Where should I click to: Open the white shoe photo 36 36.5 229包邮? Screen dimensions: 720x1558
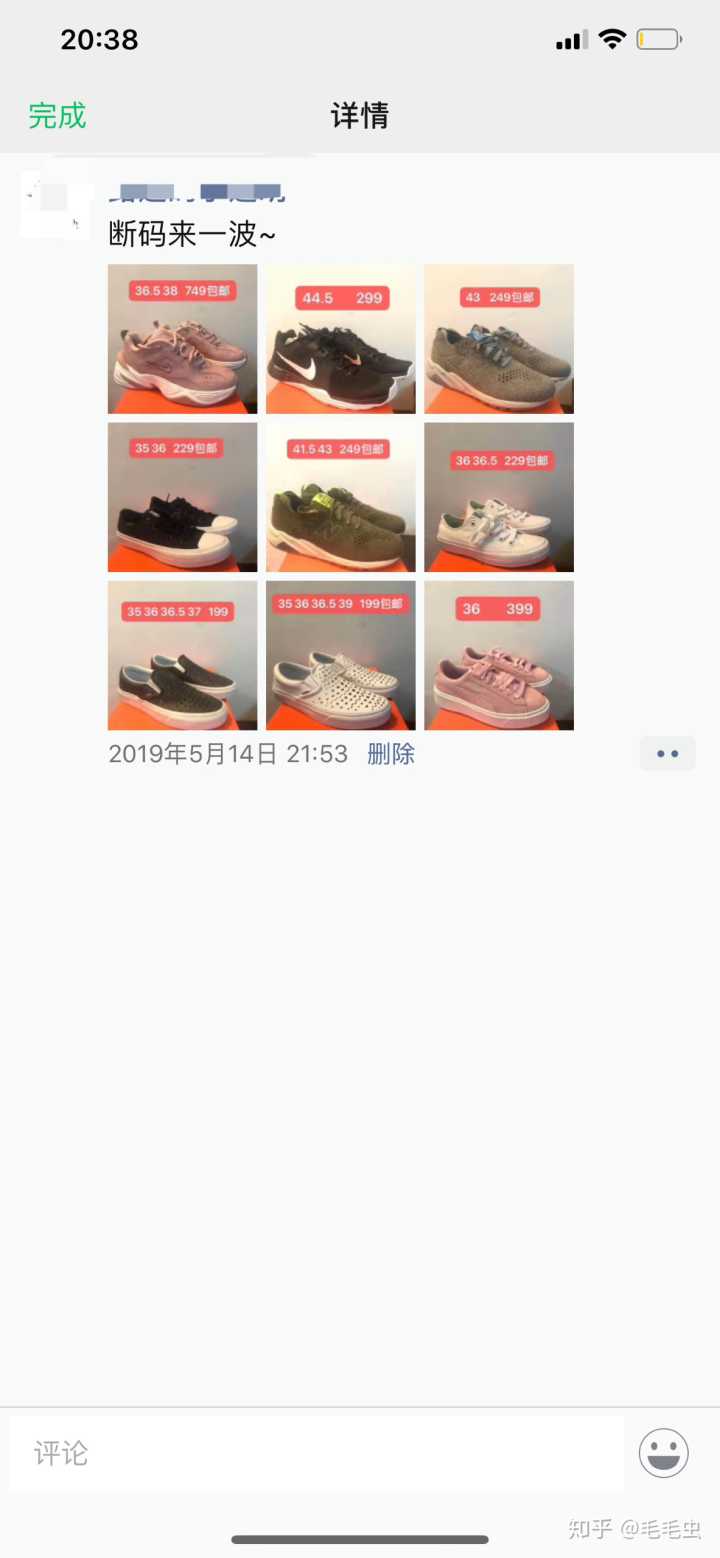point(498,497)
